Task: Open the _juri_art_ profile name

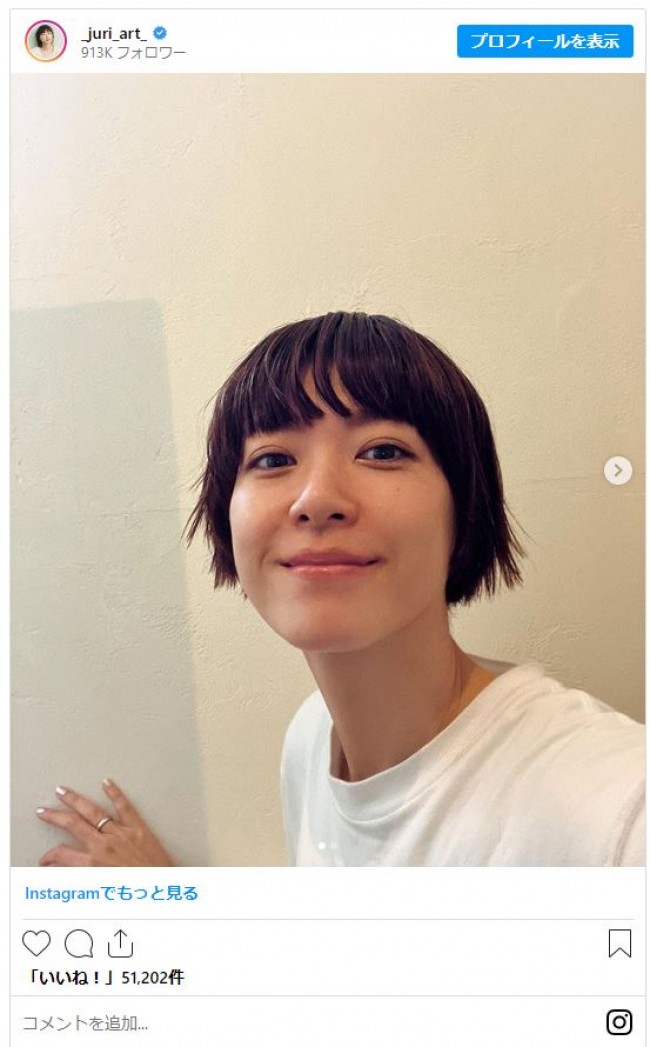Action: pos(114,33)
